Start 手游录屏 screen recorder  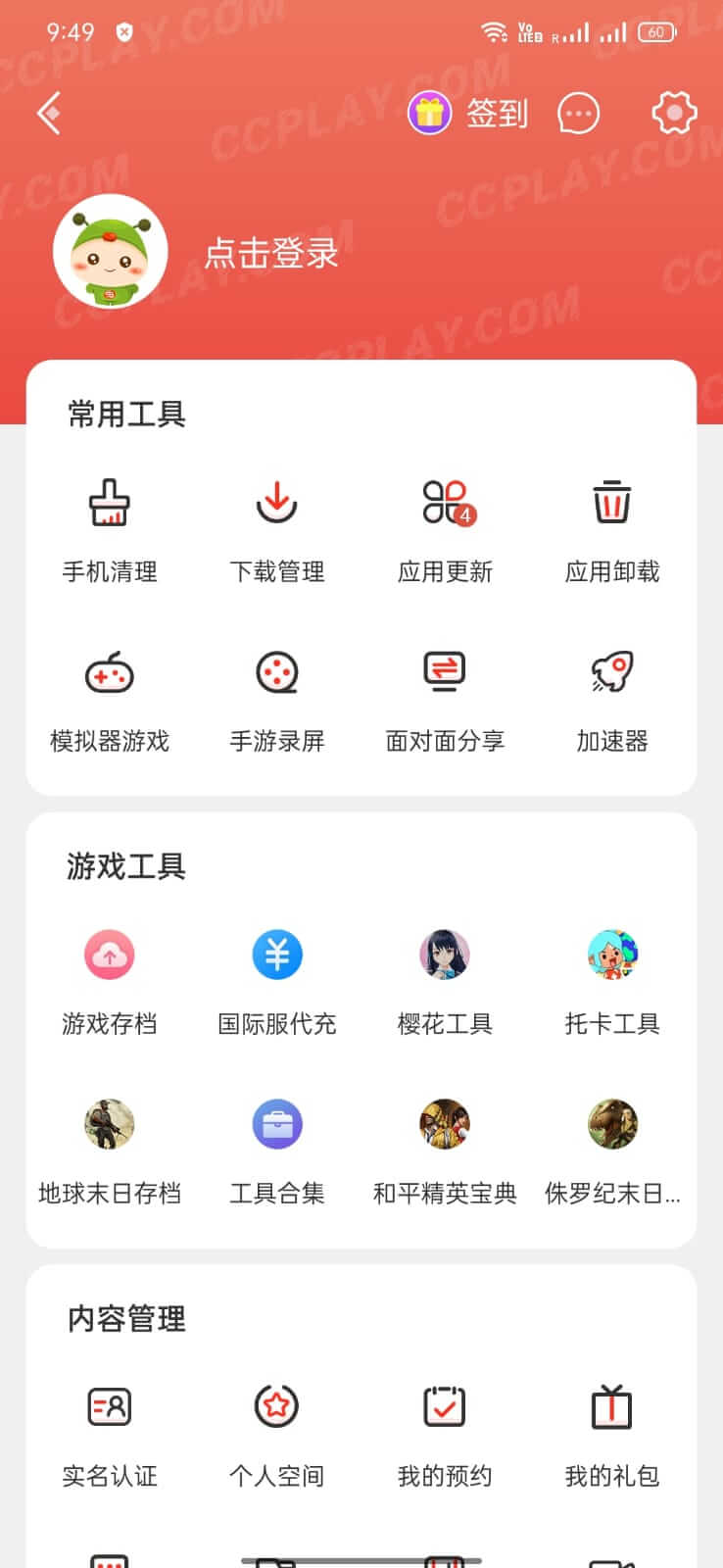point(277,698)
